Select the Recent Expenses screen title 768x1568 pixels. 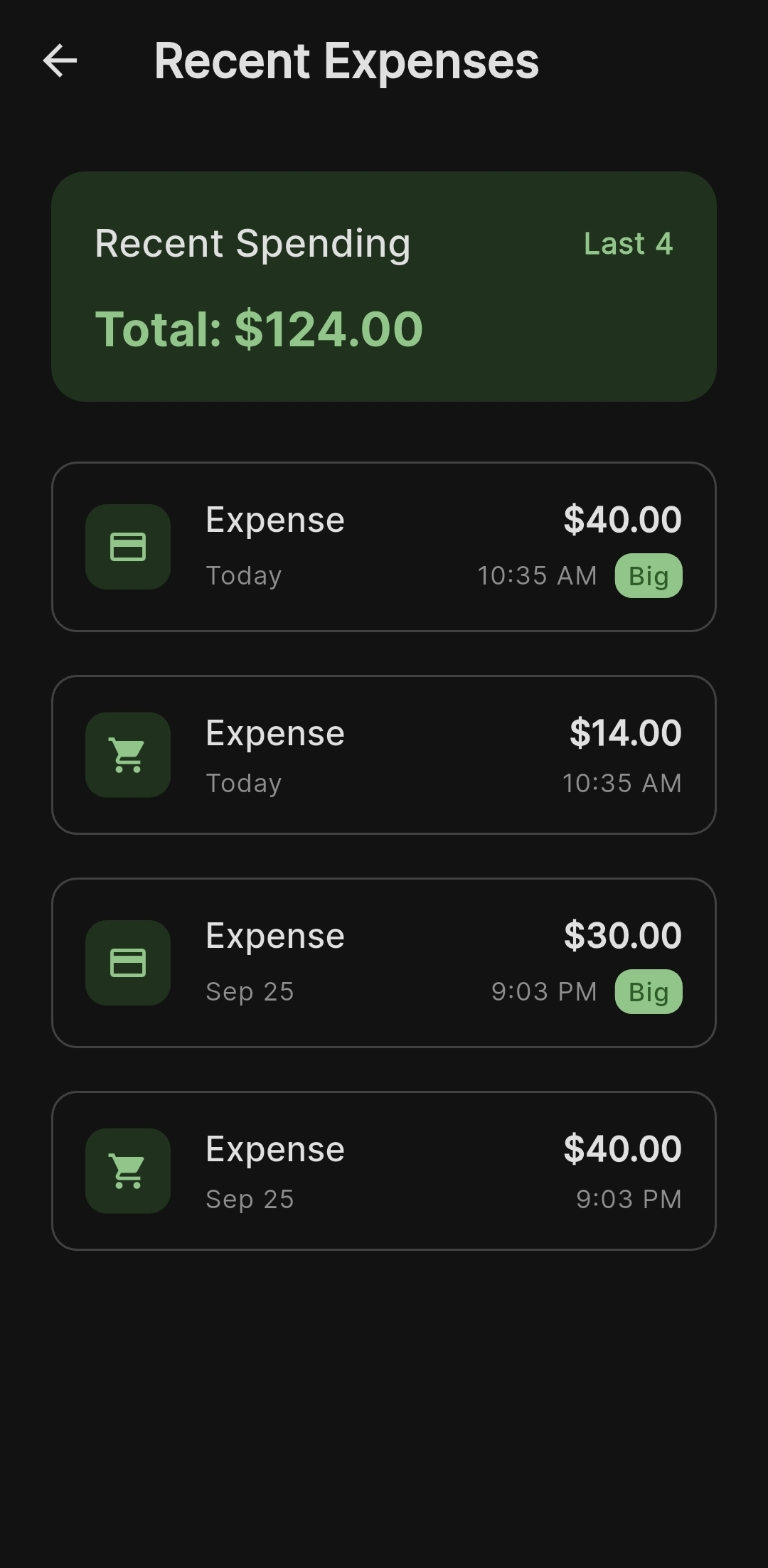[346, 61]
